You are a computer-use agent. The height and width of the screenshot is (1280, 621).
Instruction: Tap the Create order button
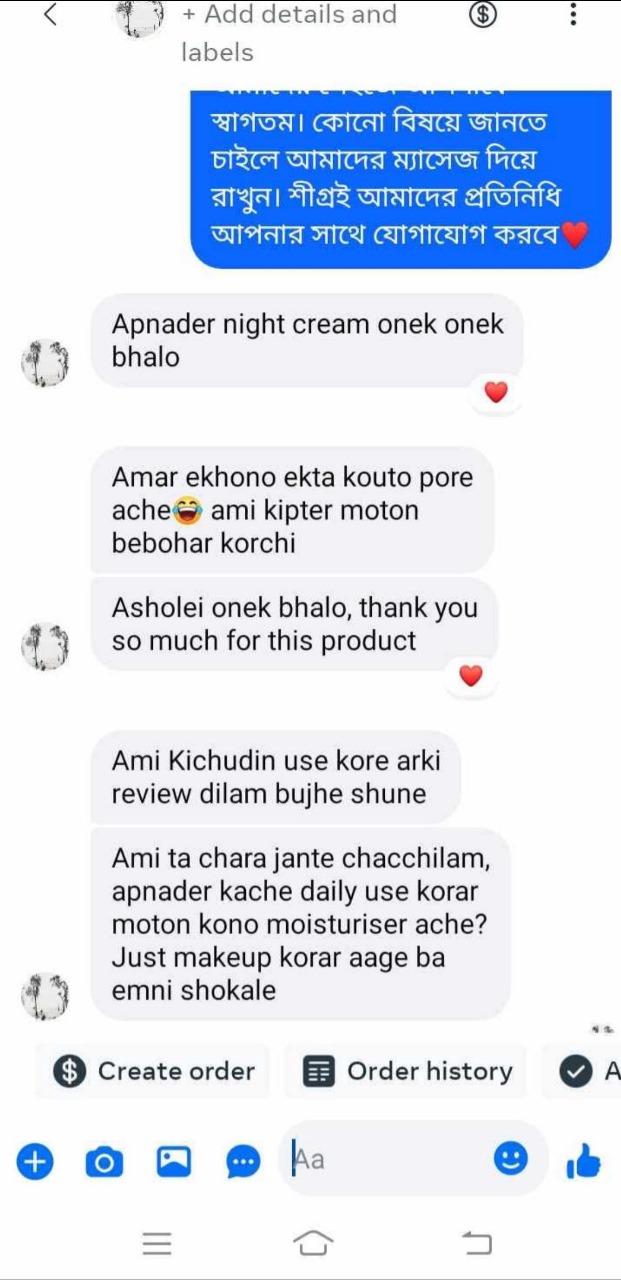[153, 1071]
